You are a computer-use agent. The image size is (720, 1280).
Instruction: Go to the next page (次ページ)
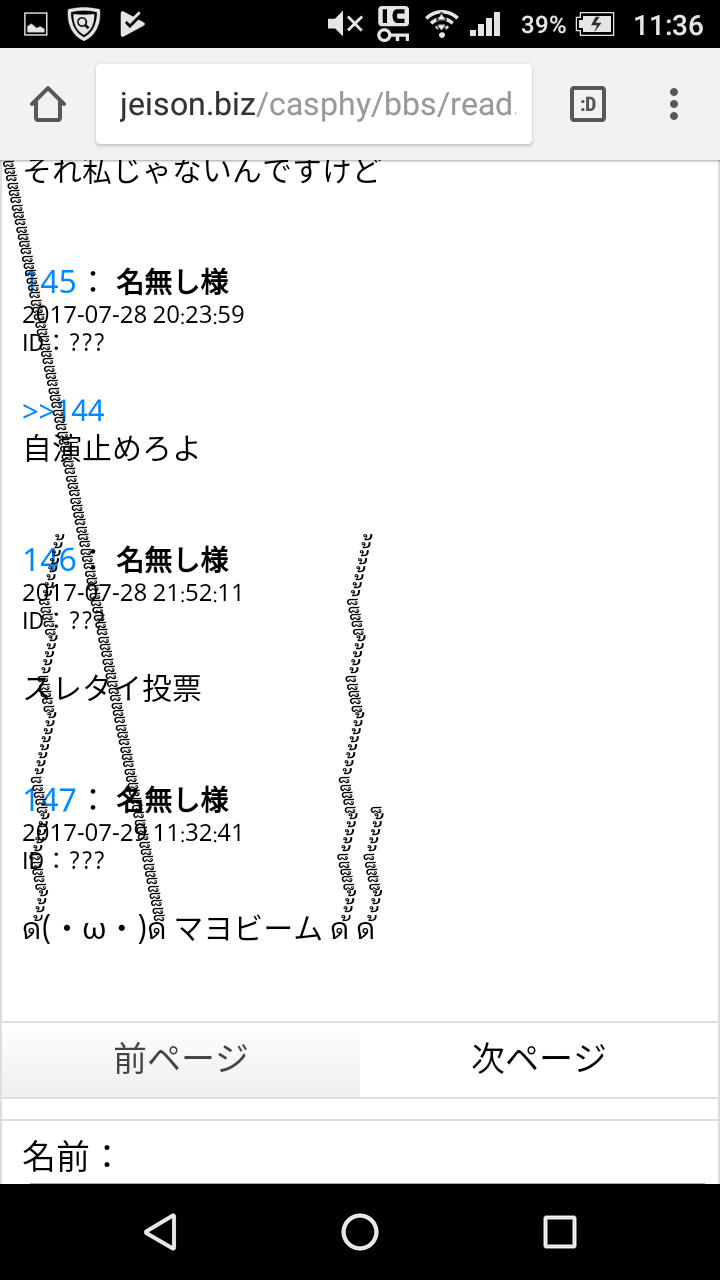click(x=539, y=1059)
